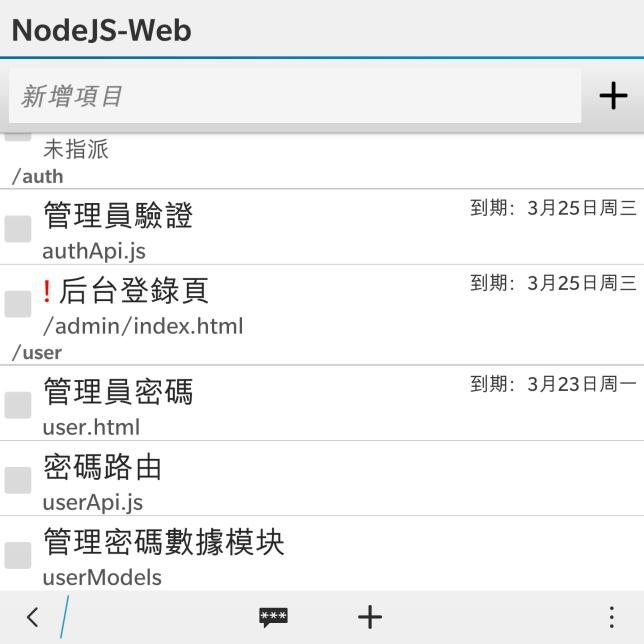The width and height of the screenshot is (644, 644).
Task: Open the 管理員驗證 task details
Action: pyautogui.click(x=250, y=228)
